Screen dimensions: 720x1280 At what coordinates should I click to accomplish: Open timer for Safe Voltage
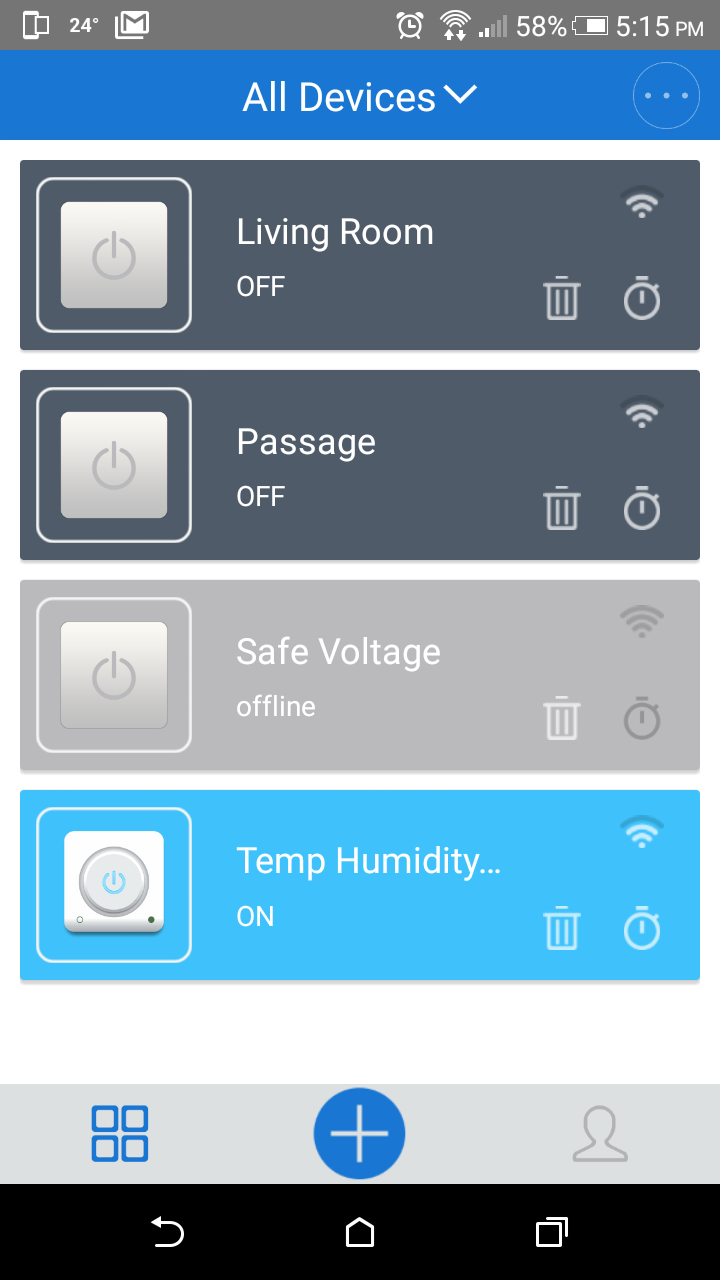(642, 718)
